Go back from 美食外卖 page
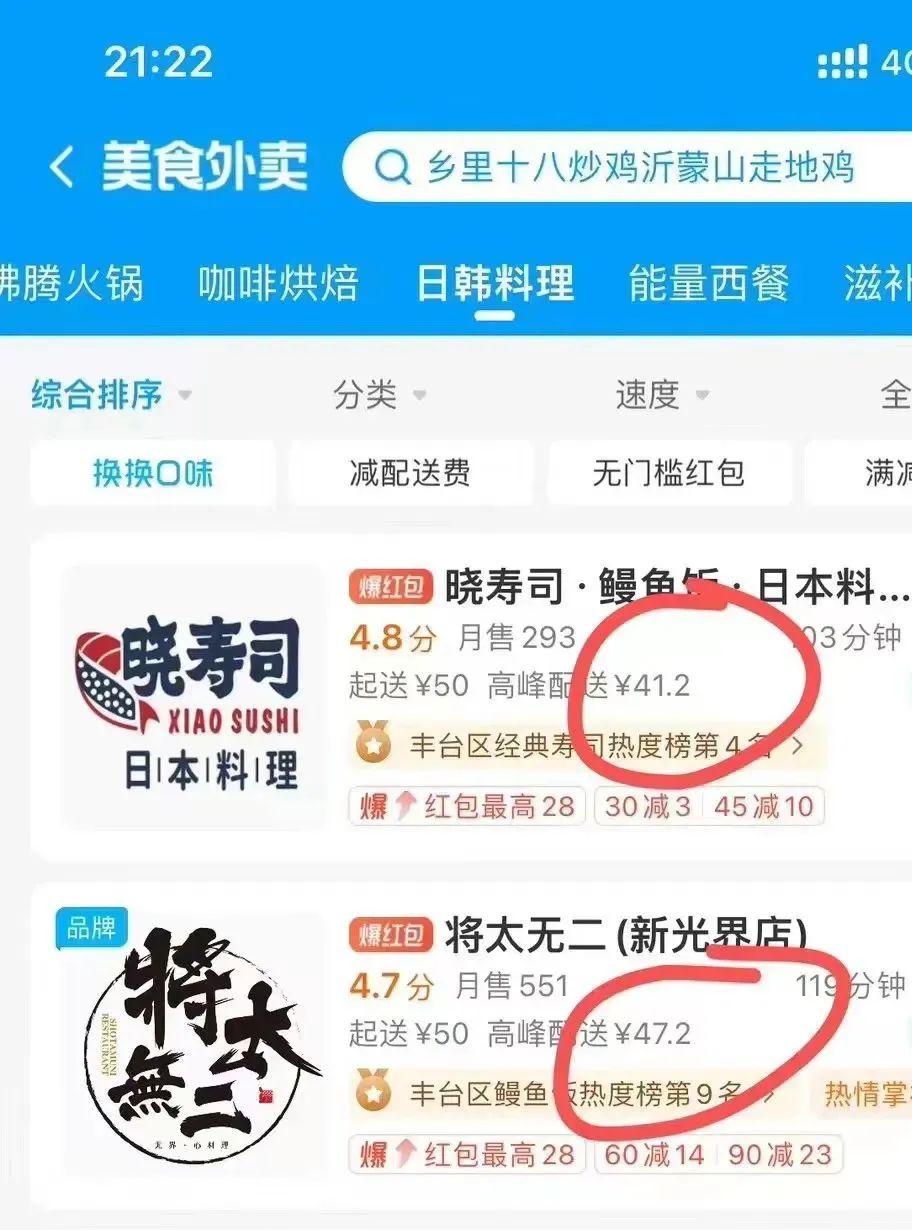Screen dimensions: 912x1230 62,167
